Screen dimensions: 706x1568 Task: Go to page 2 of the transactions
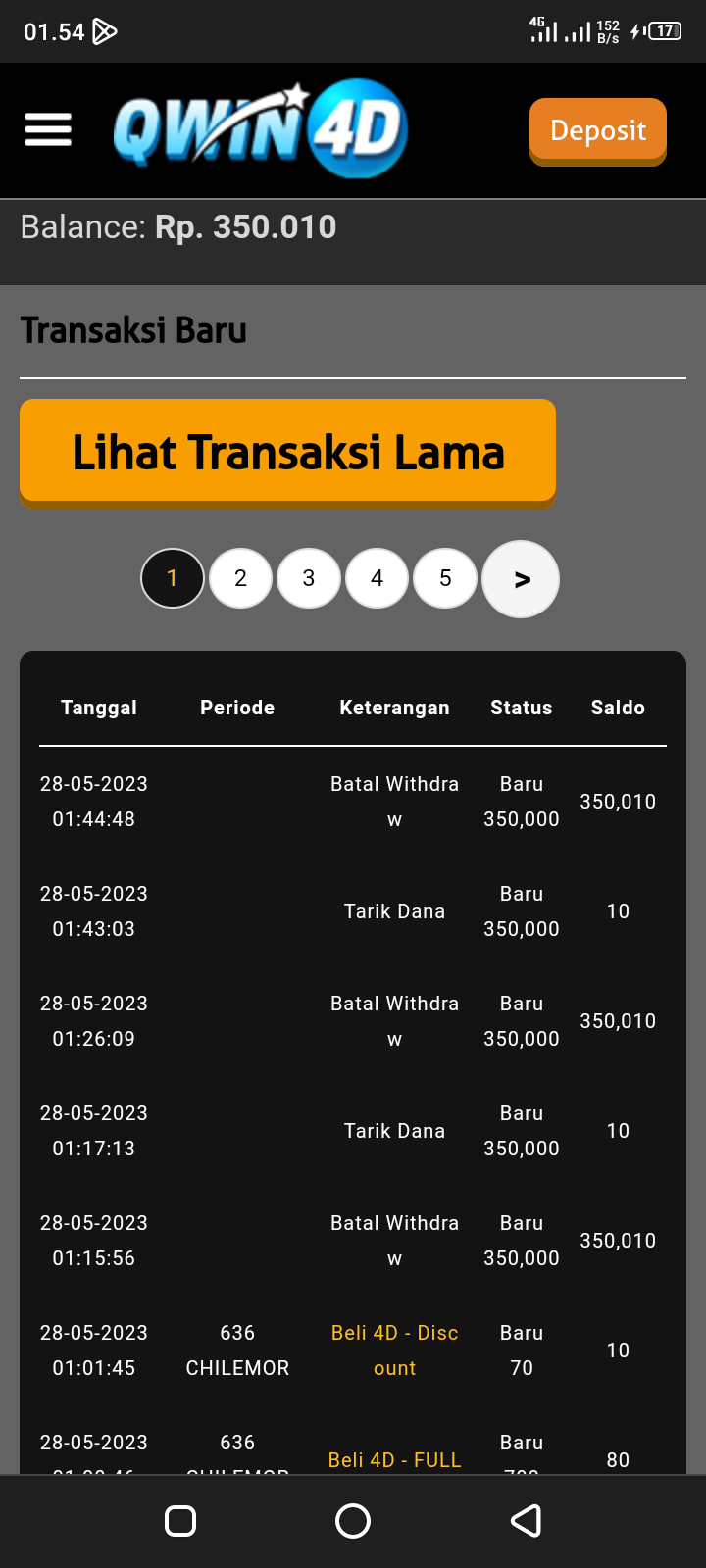coord(240,578)
